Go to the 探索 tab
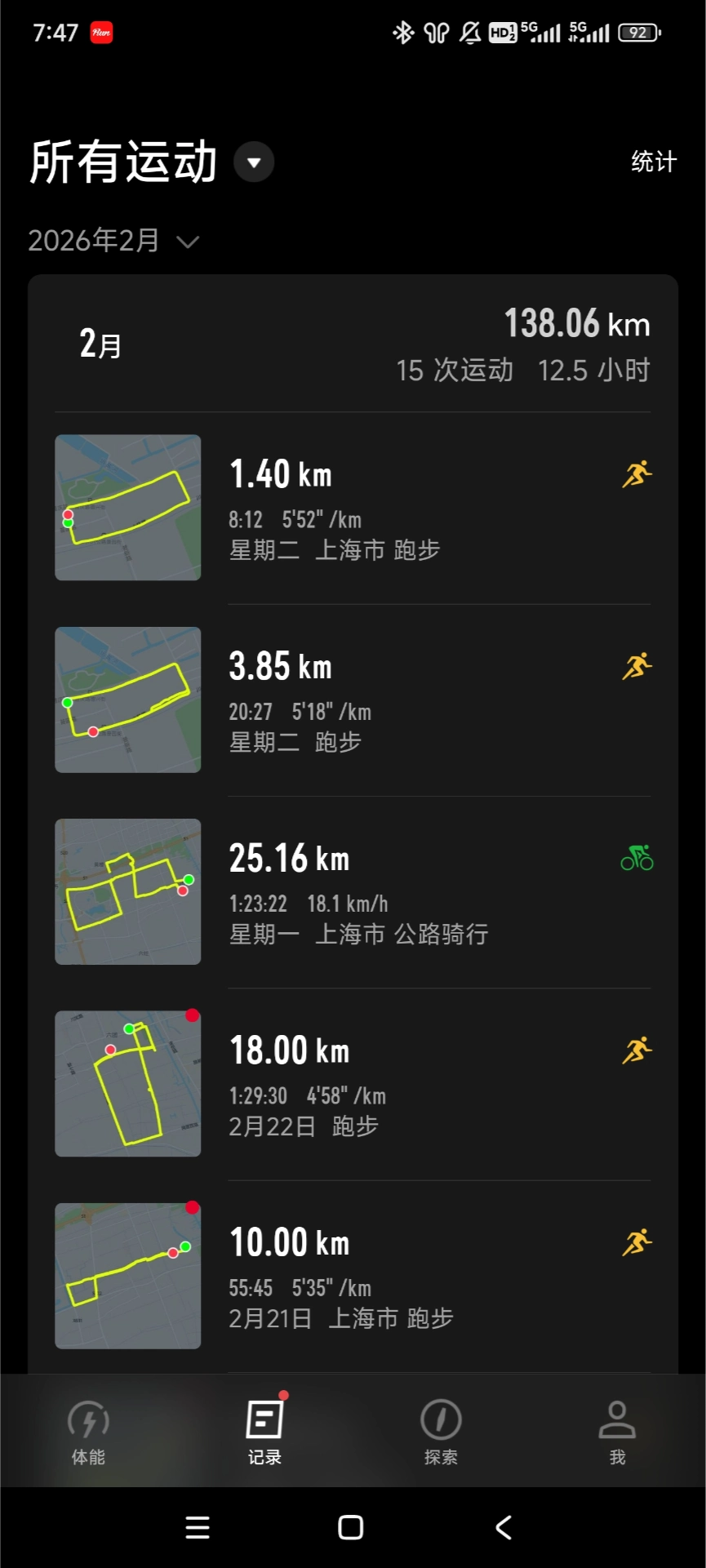This screenshot has width=706, height=1568. pyautogui.click(x=441, y=1432)
